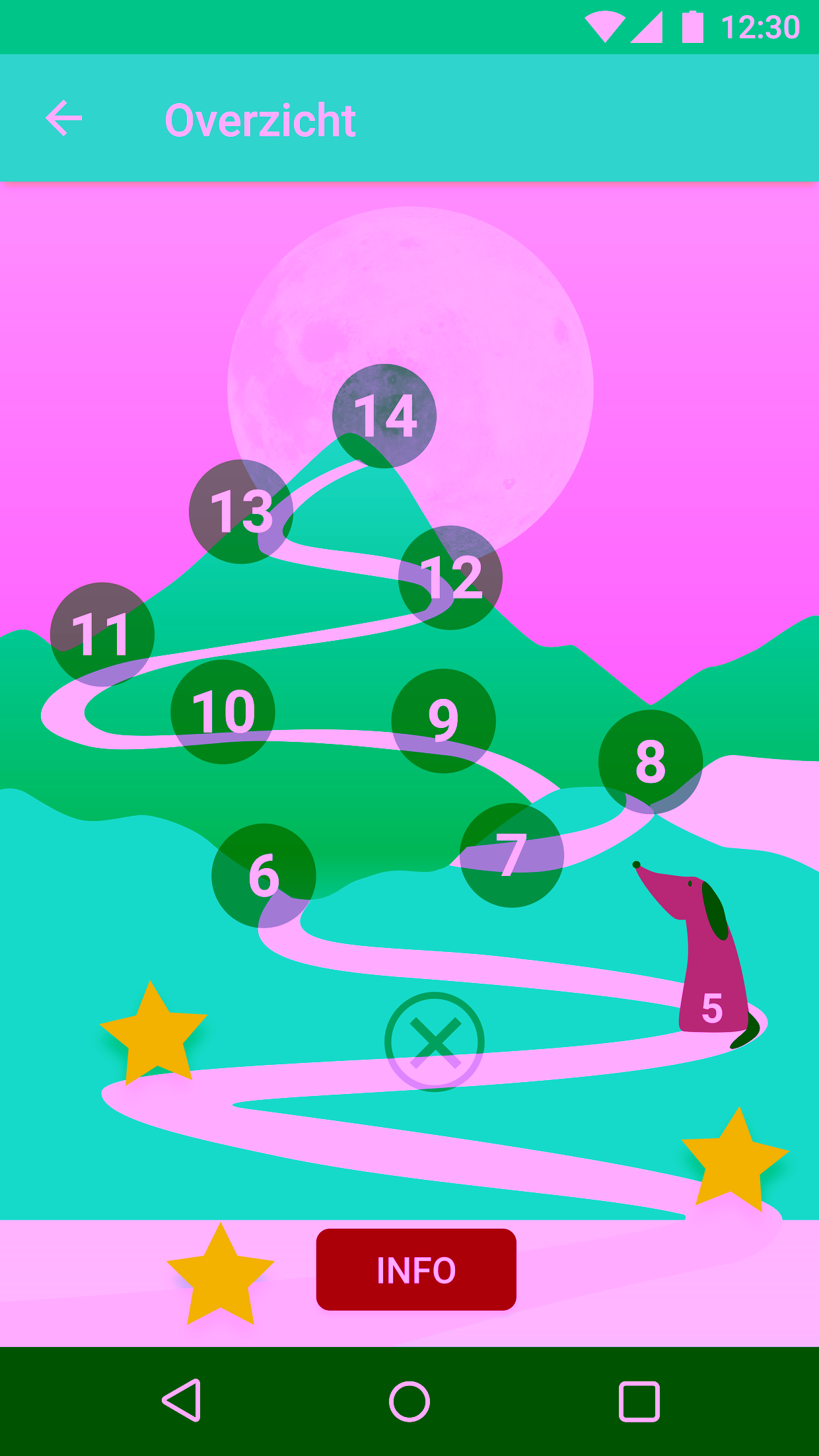
Task: Open recent apps from navigation bar
Action: (x=639, y=1401)
